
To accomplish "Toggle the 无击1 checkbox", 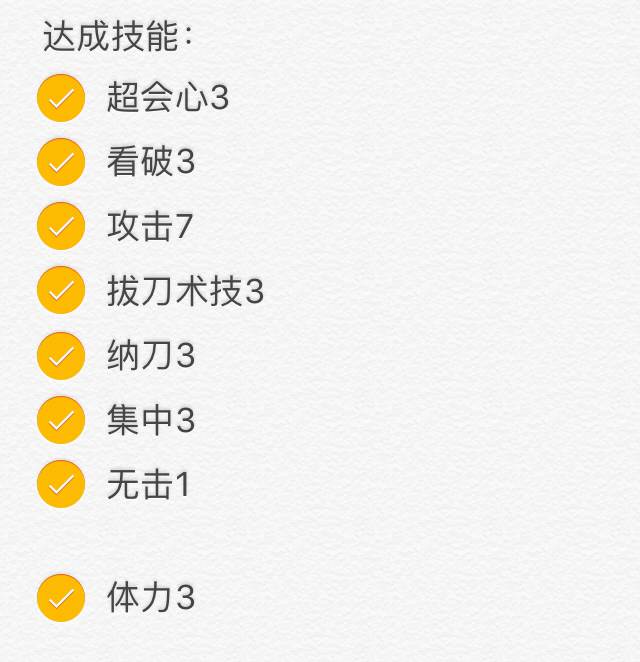I will tap(60, 484).
